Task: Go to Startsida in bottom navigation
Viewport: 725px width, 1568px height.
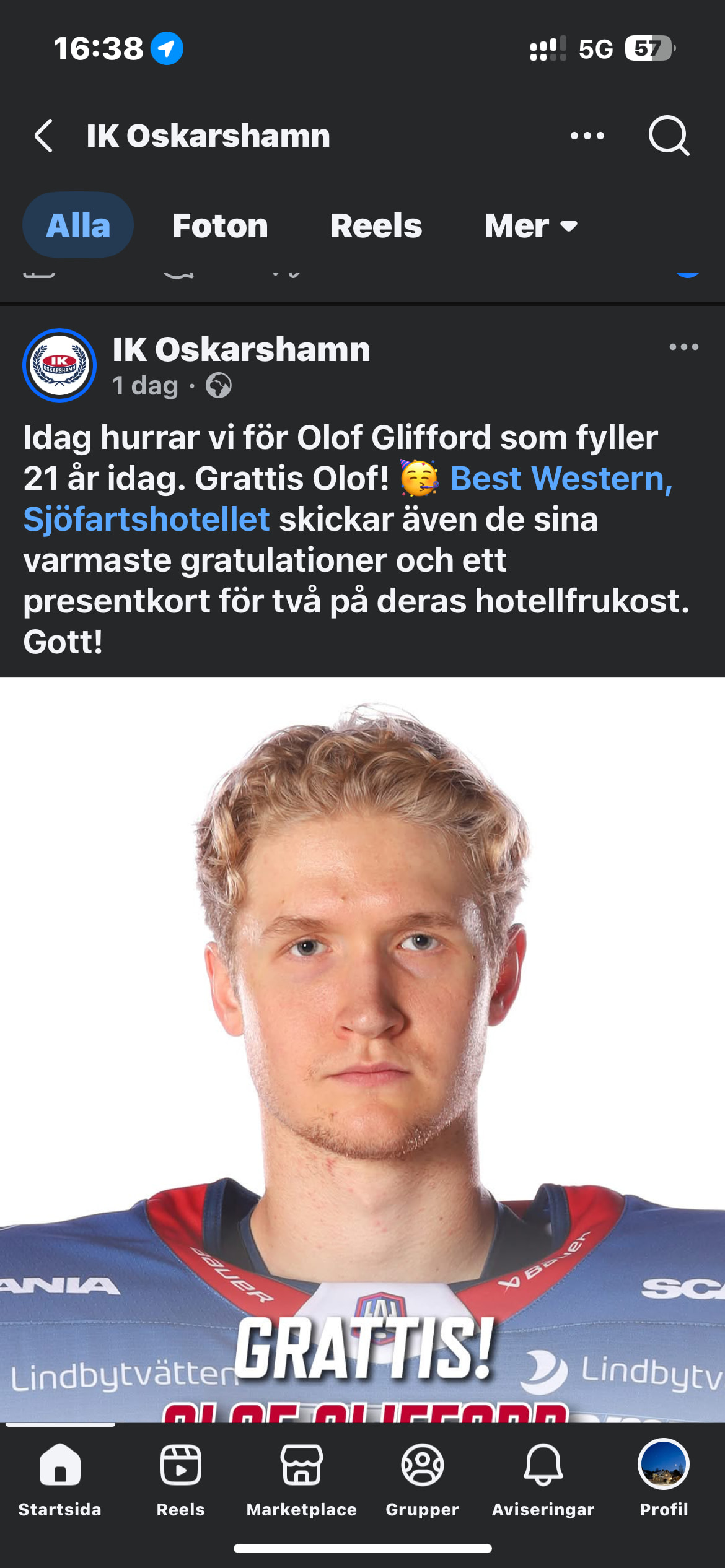Action: pyautogui.click(x=59, y=1478)
